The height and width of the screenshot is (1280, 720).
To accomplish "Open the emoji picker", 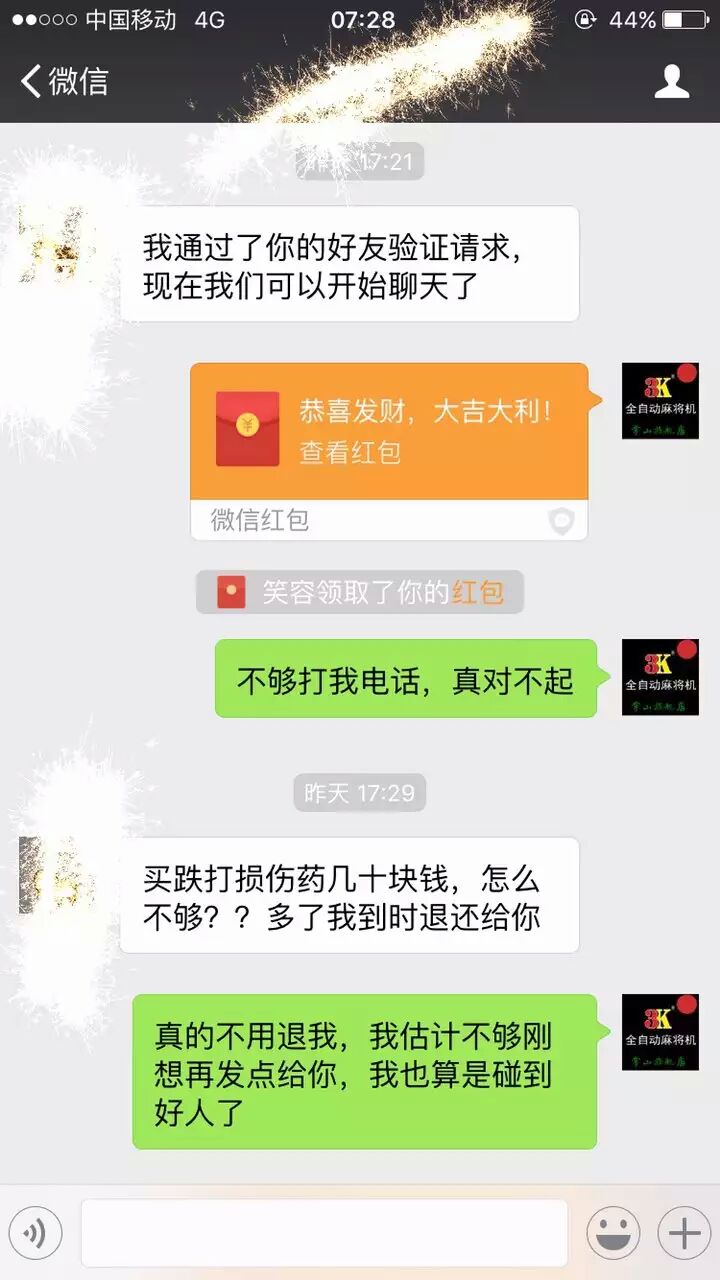I will [x=613, y=1233].
